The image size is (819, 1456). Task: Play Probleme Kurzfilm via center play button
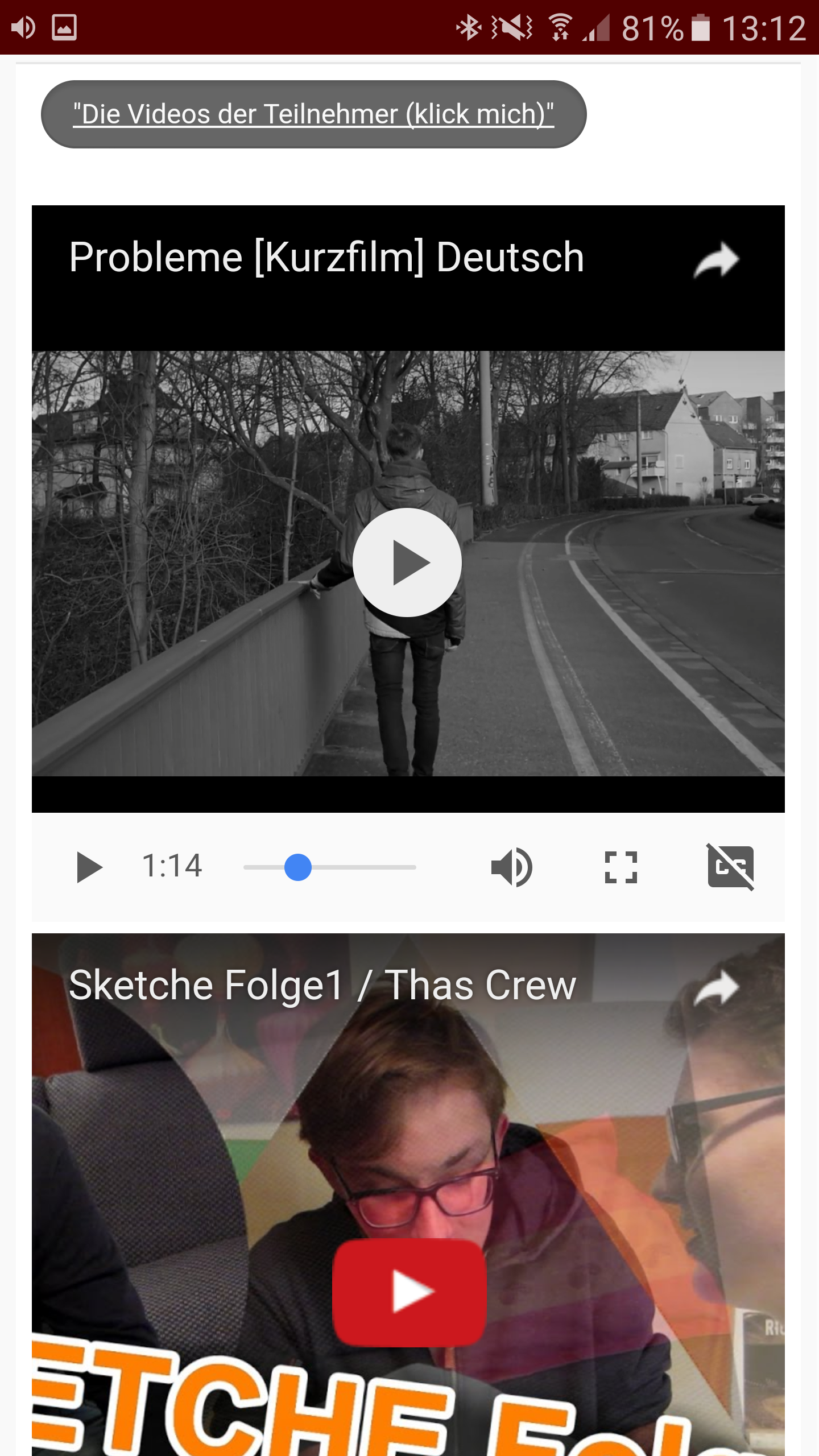coord(407,562)
